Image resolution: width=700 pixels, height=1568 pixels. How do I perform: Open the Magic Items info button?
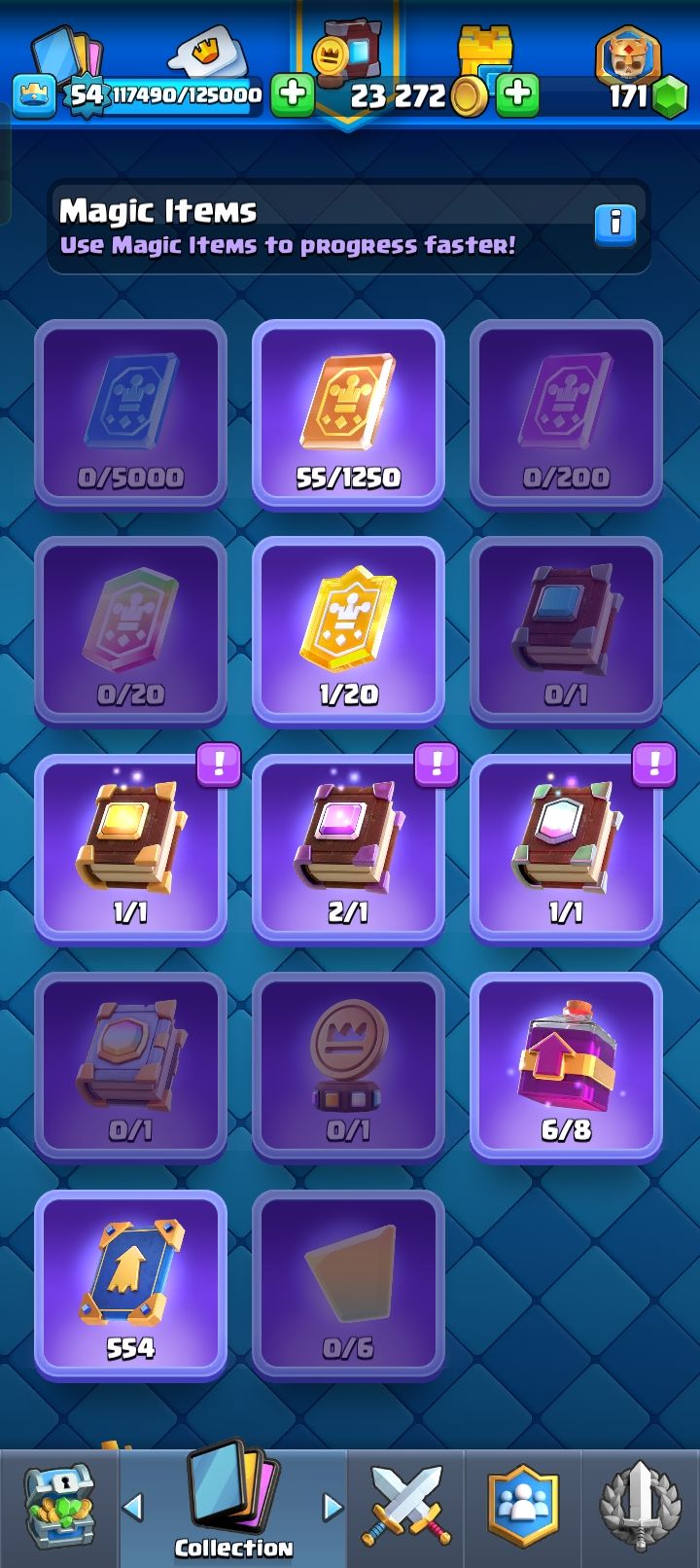pos(614,225)
